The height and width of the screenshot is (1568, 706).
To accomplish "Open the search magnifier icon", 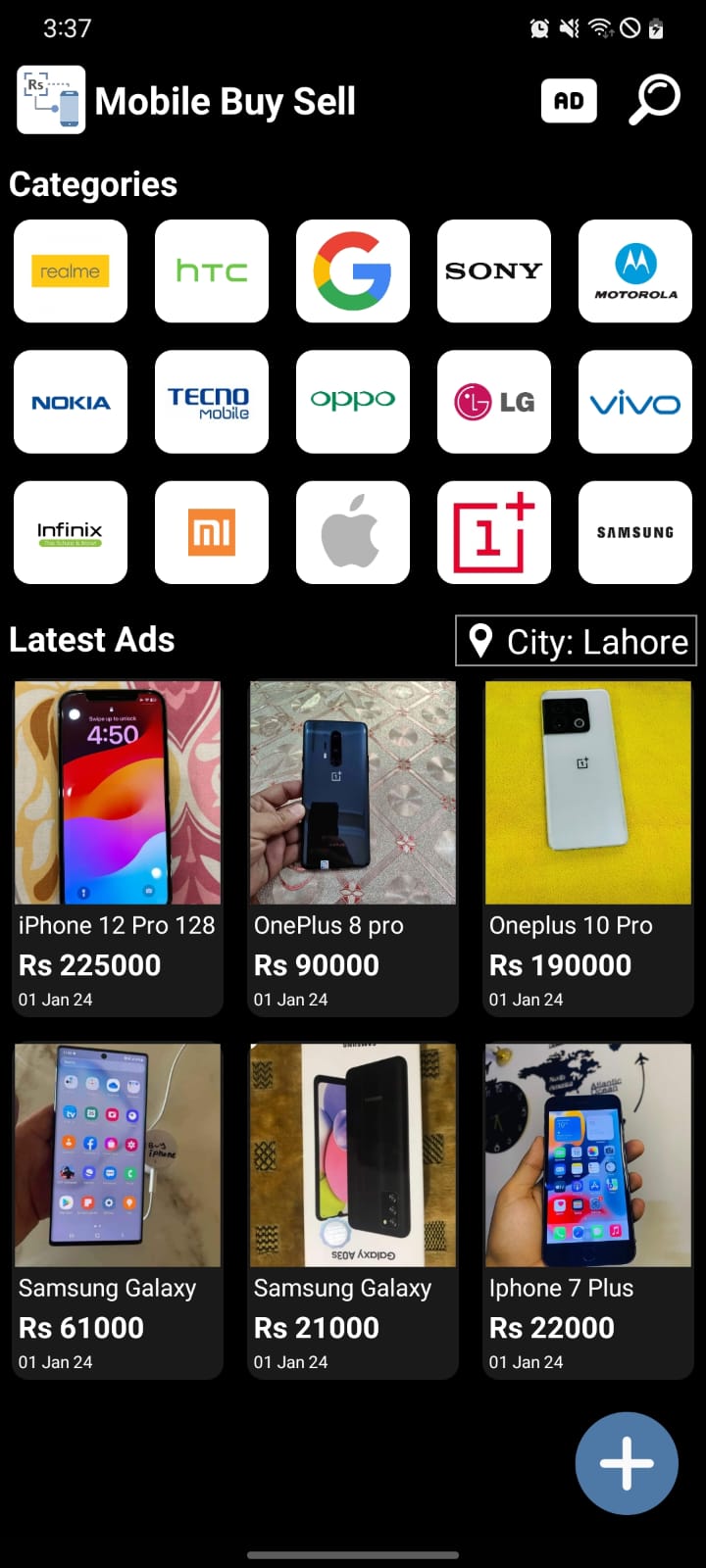I will pos(654,100).
